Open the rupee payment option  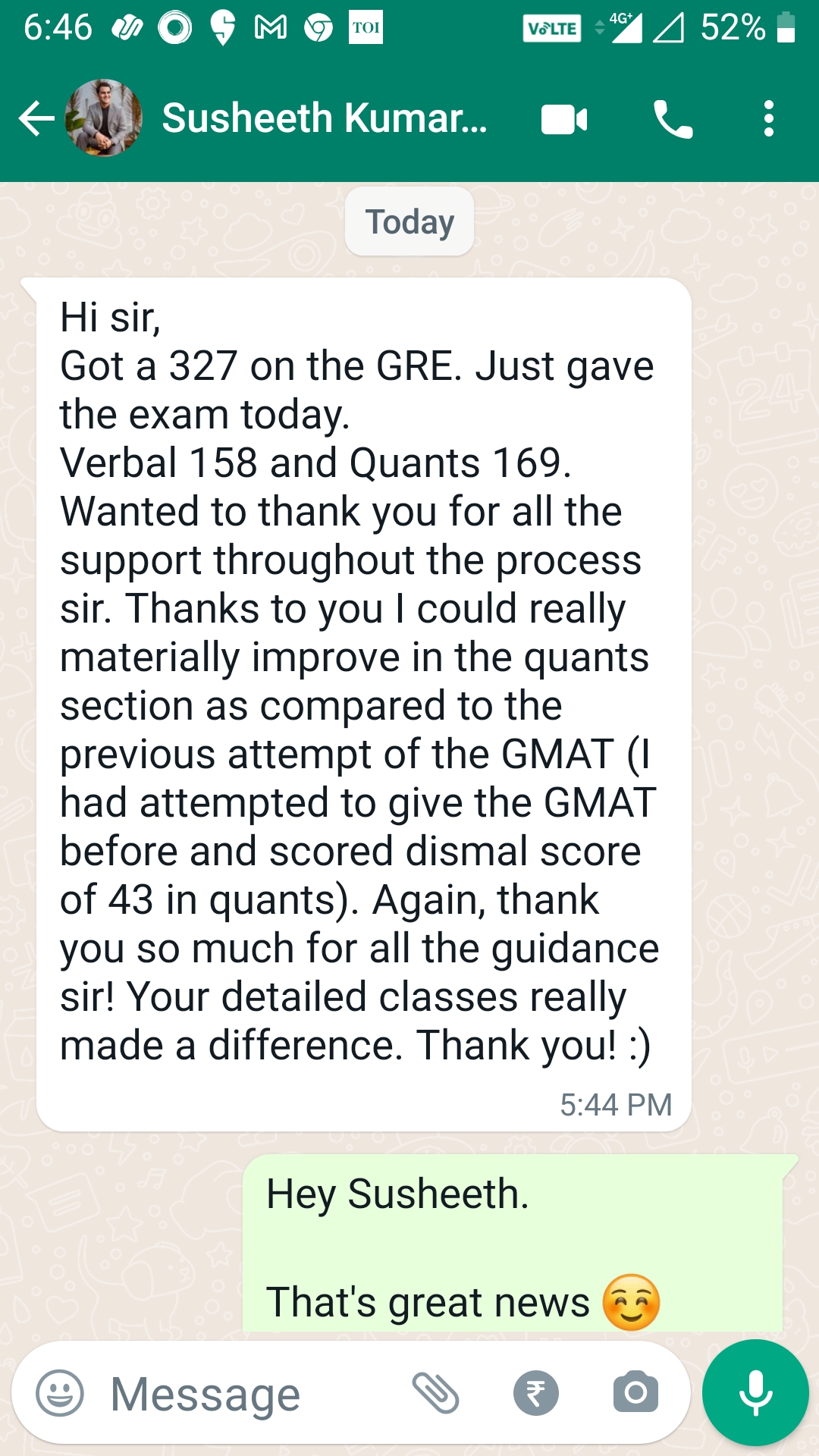[535, 1393]
